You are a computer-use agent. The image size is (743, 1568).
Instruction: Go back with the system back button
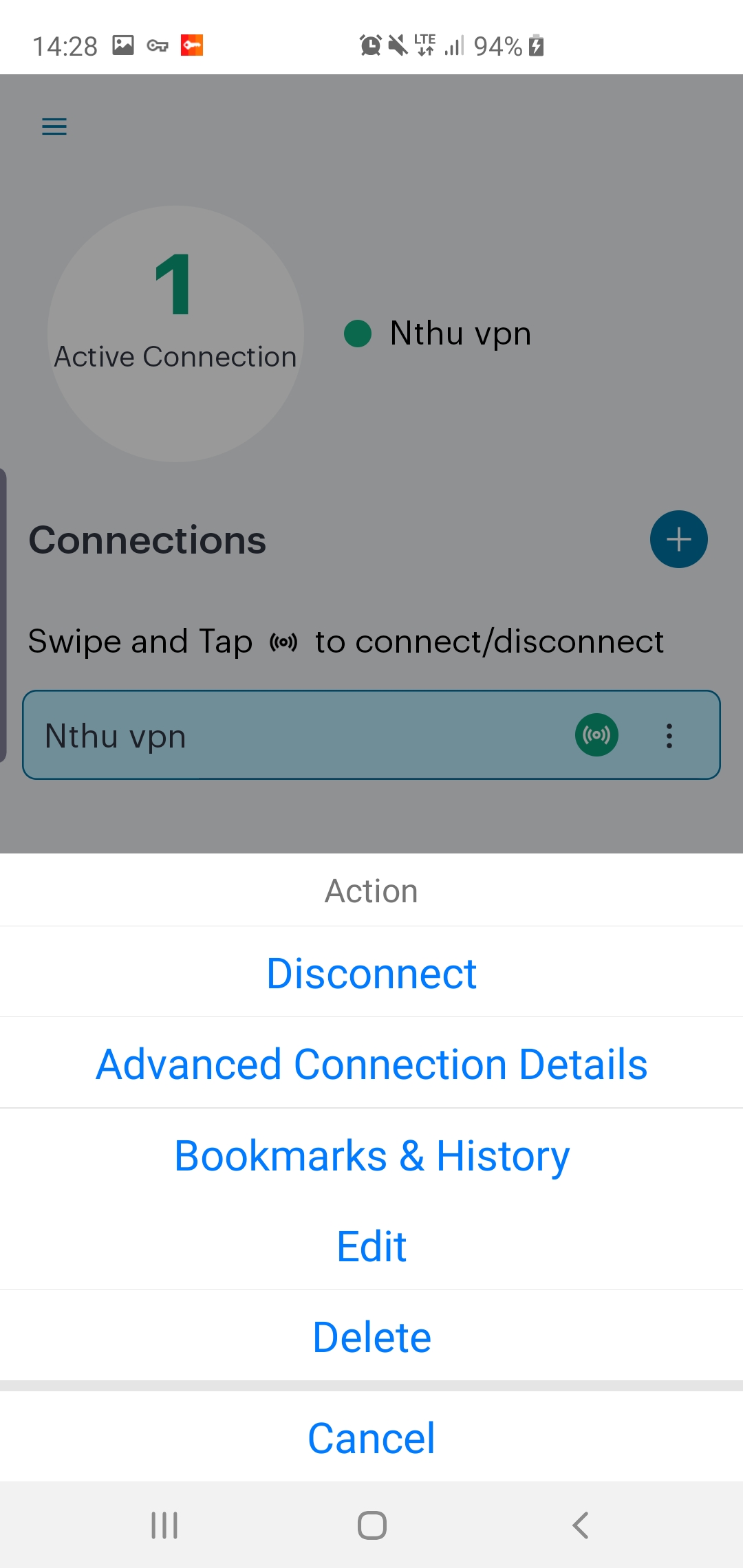click(580, 1525)
